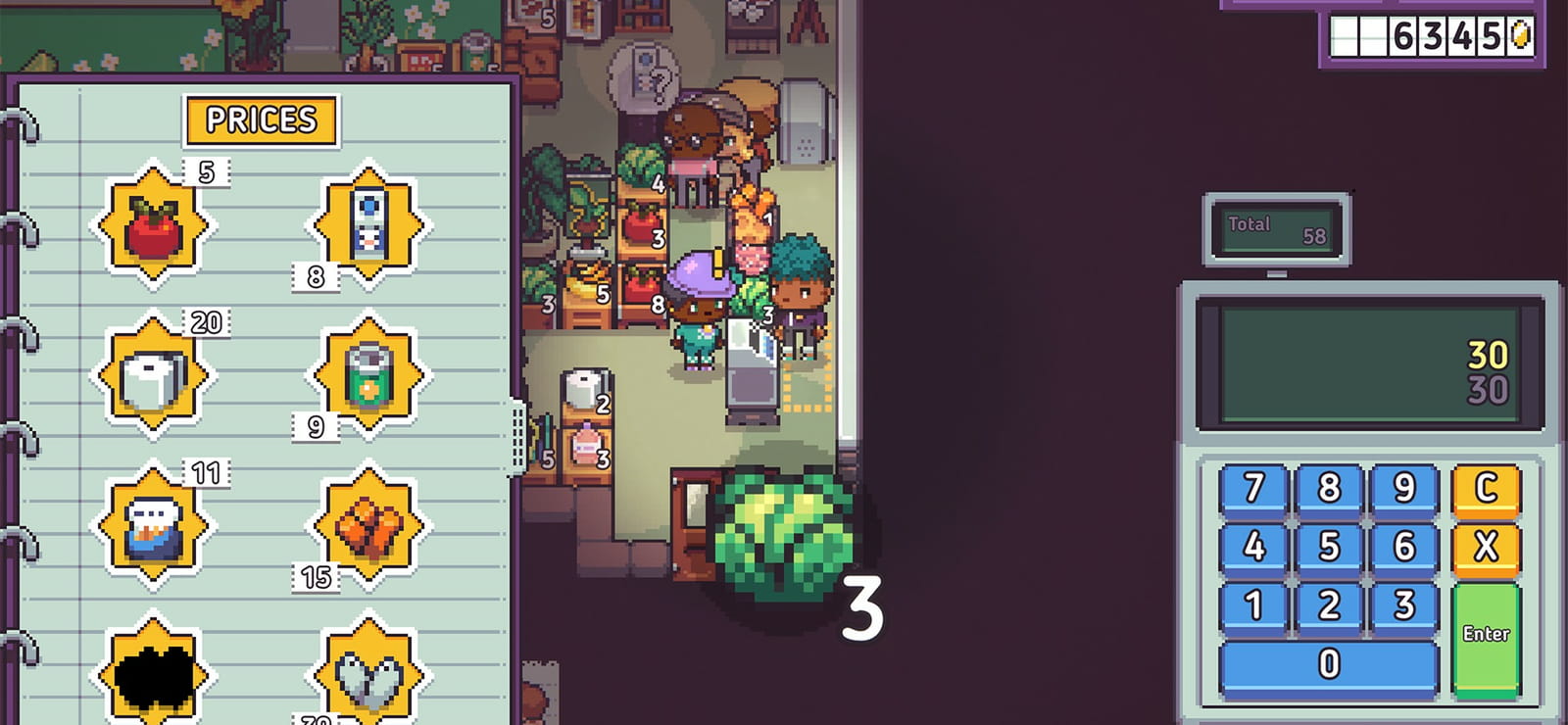Enter digit 1 on the keypad
Viewport: 1568px width, 725px height.
coord(1253,606)
